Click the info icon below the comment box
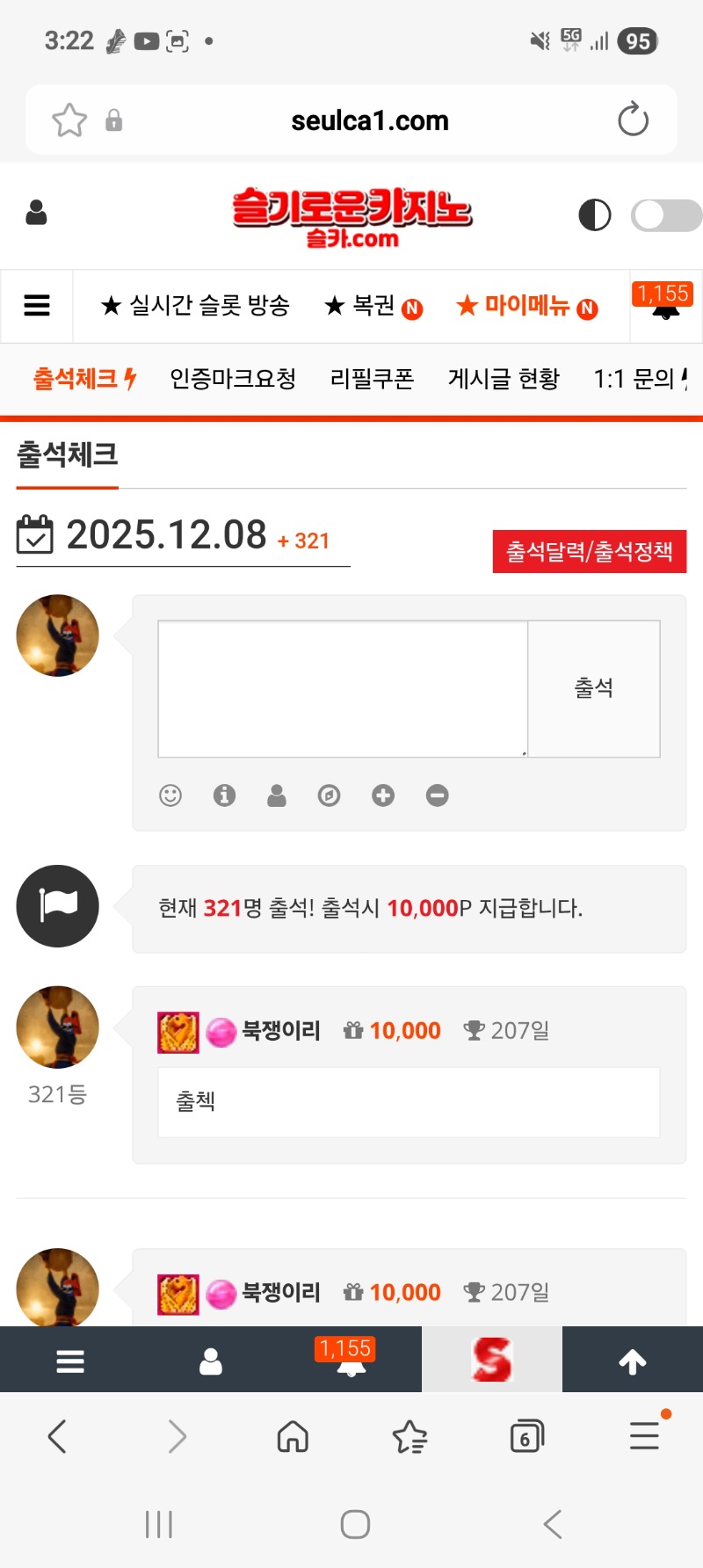 [x=223, y=795]
